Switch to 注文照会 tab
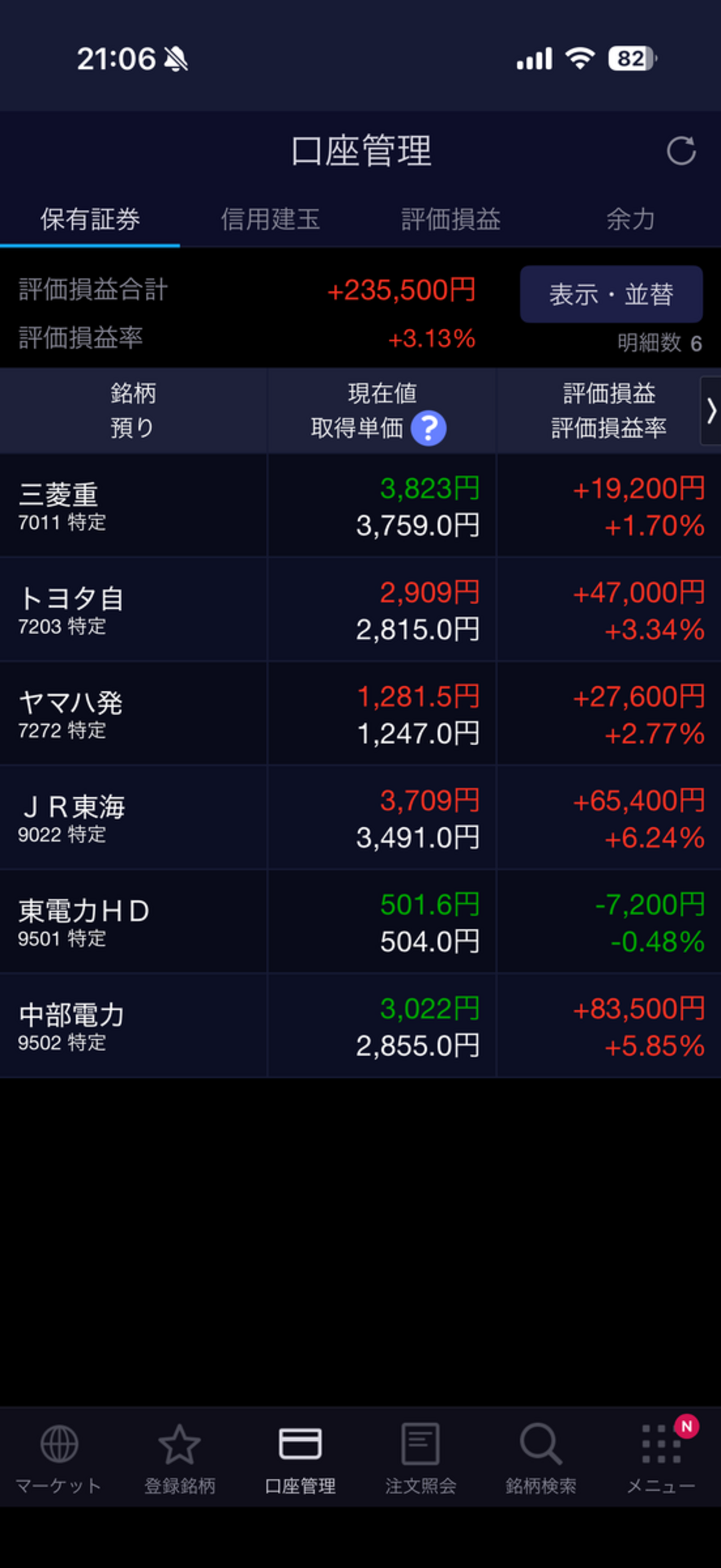The width and height of the screenshot is (721, 1568). pyautogui.click(x=420, y=1458)
